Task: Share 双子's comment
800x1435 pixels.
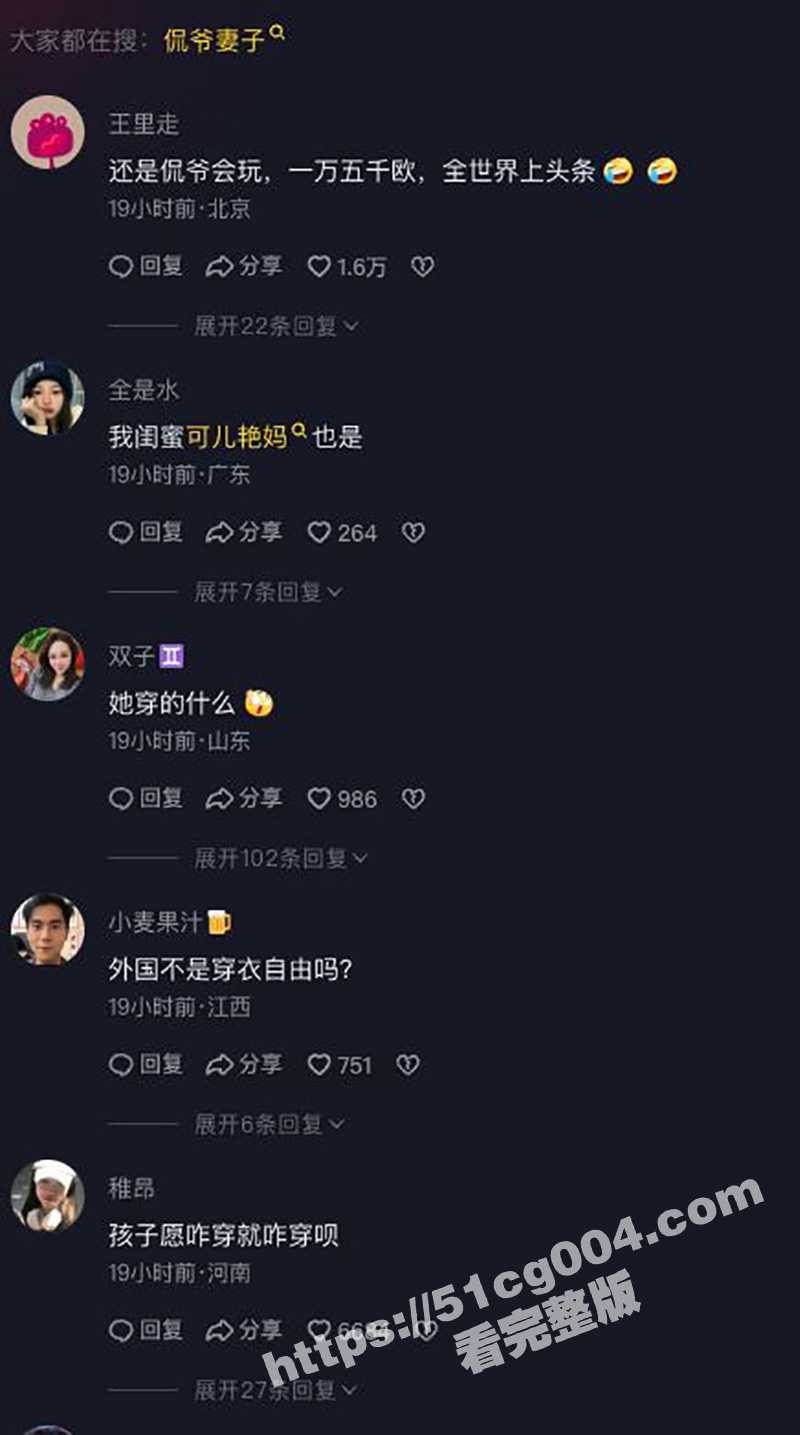Action: [x=244, y=799]
